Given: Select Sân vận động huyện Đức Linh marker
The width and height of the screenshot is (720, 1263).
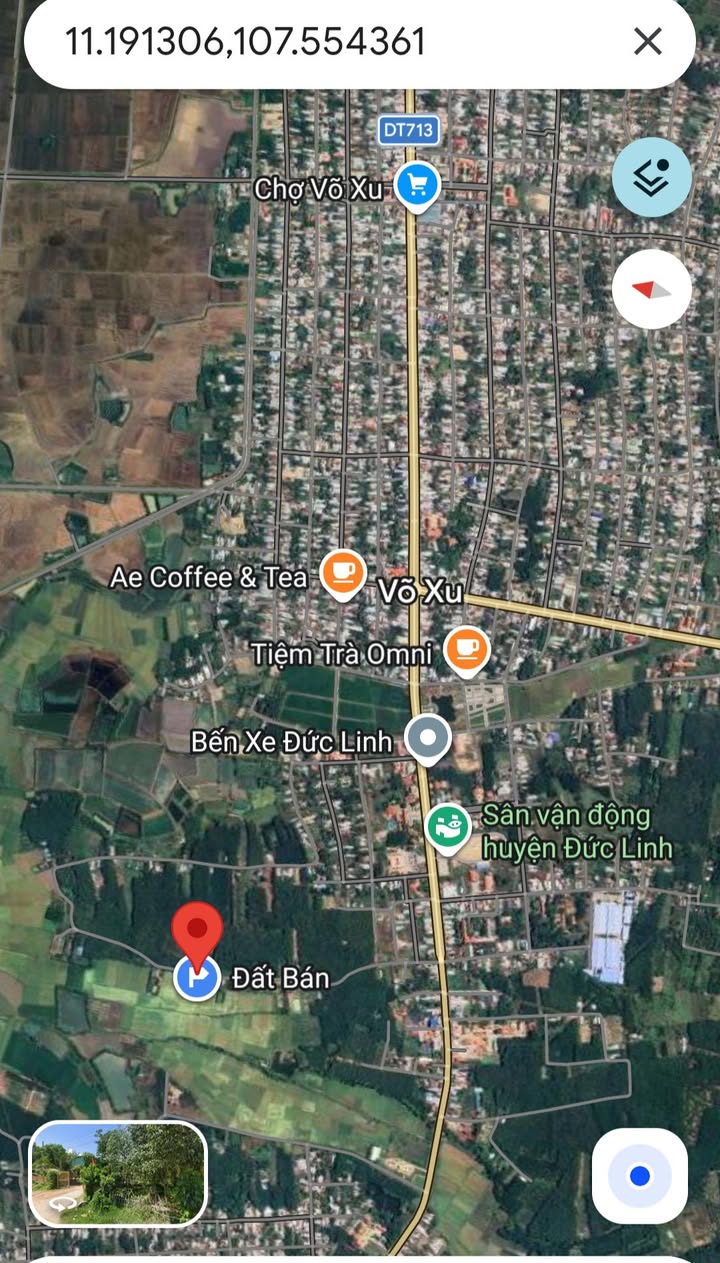Looking at the screenshot, I should 447,827.
